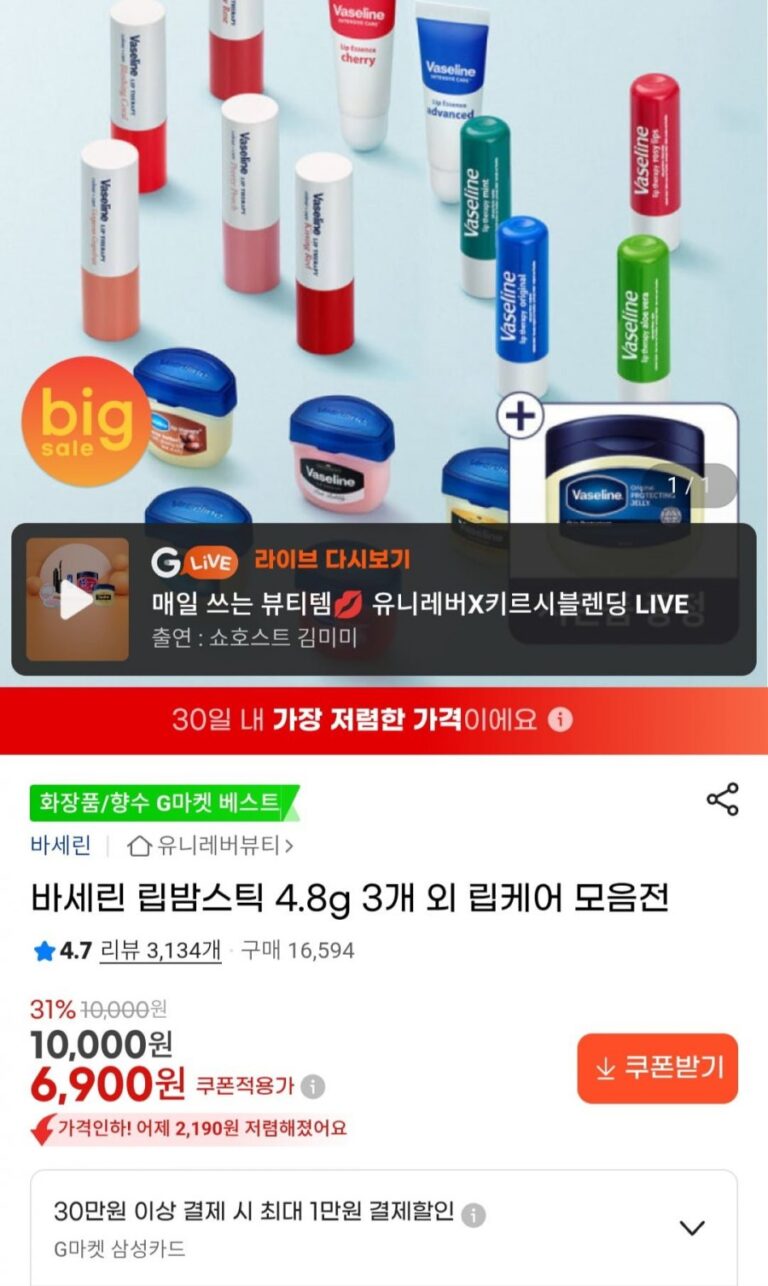The width and height of the screenshot is (768, 1286).
Task: Show coupon-applied price info
Action: click(314, 1086)
